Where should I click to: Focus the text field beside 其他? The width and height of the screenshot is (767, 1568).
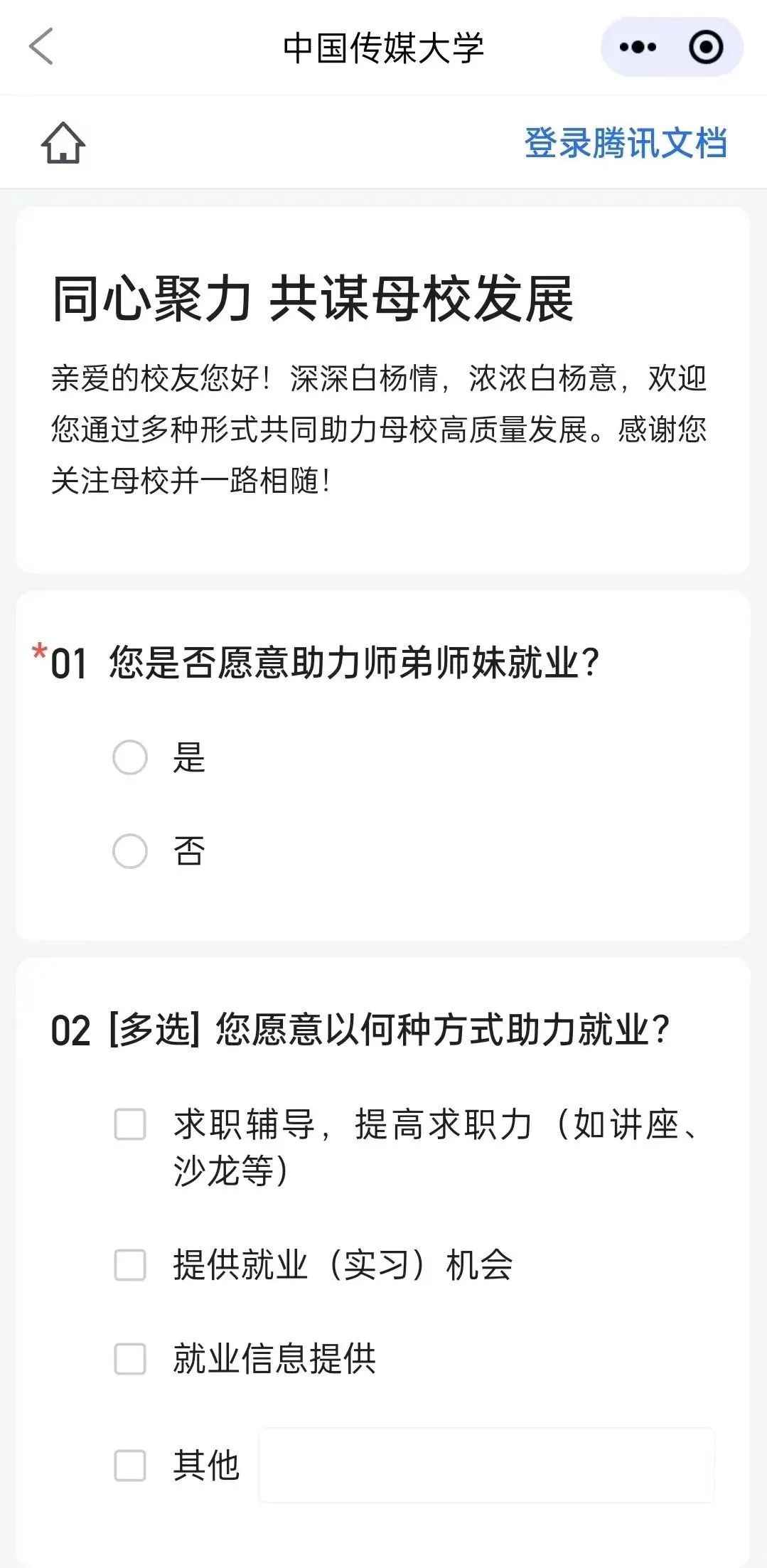click(487, 1465)
